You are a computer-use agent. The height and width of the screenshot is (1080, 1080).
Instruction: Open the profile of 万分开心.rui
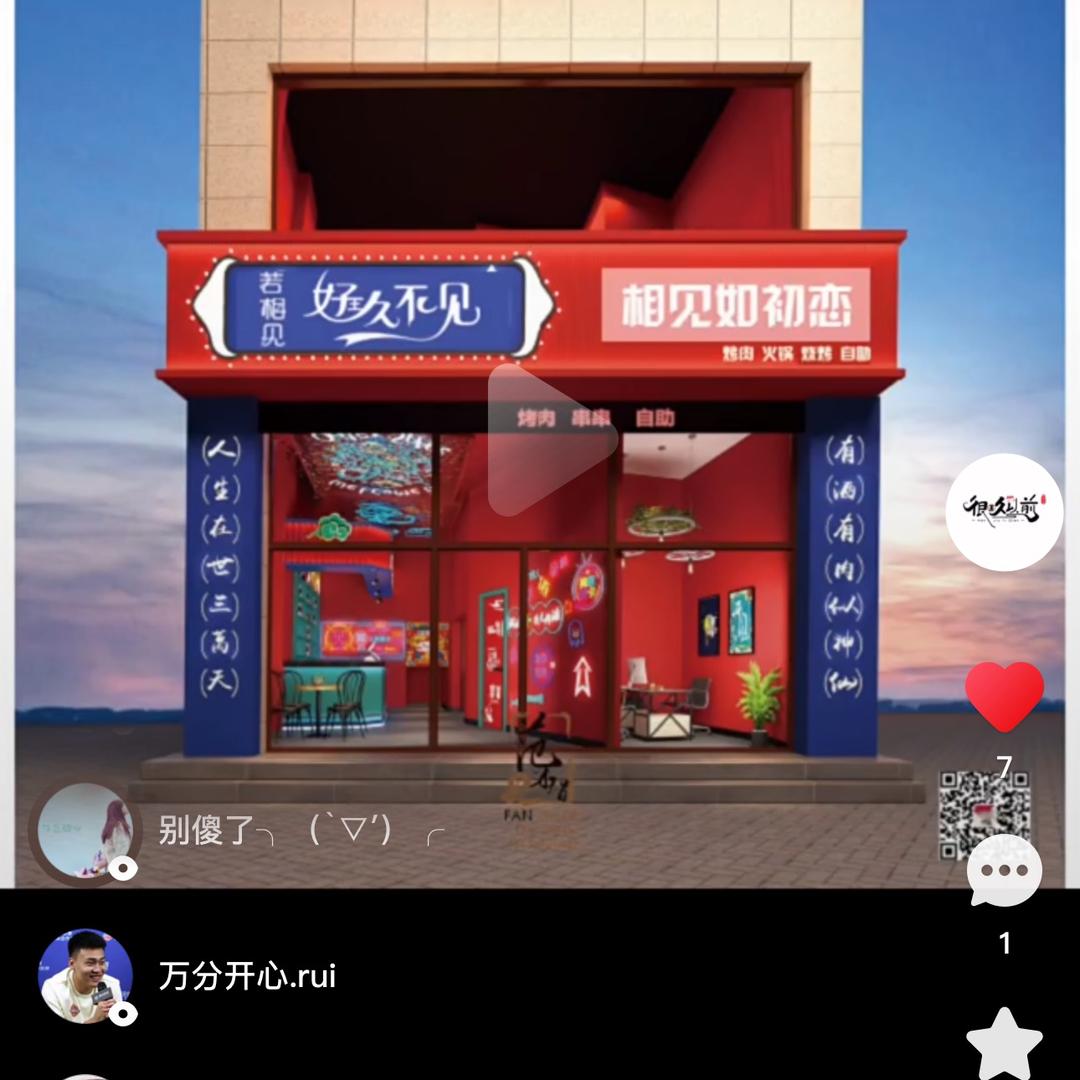86,976
